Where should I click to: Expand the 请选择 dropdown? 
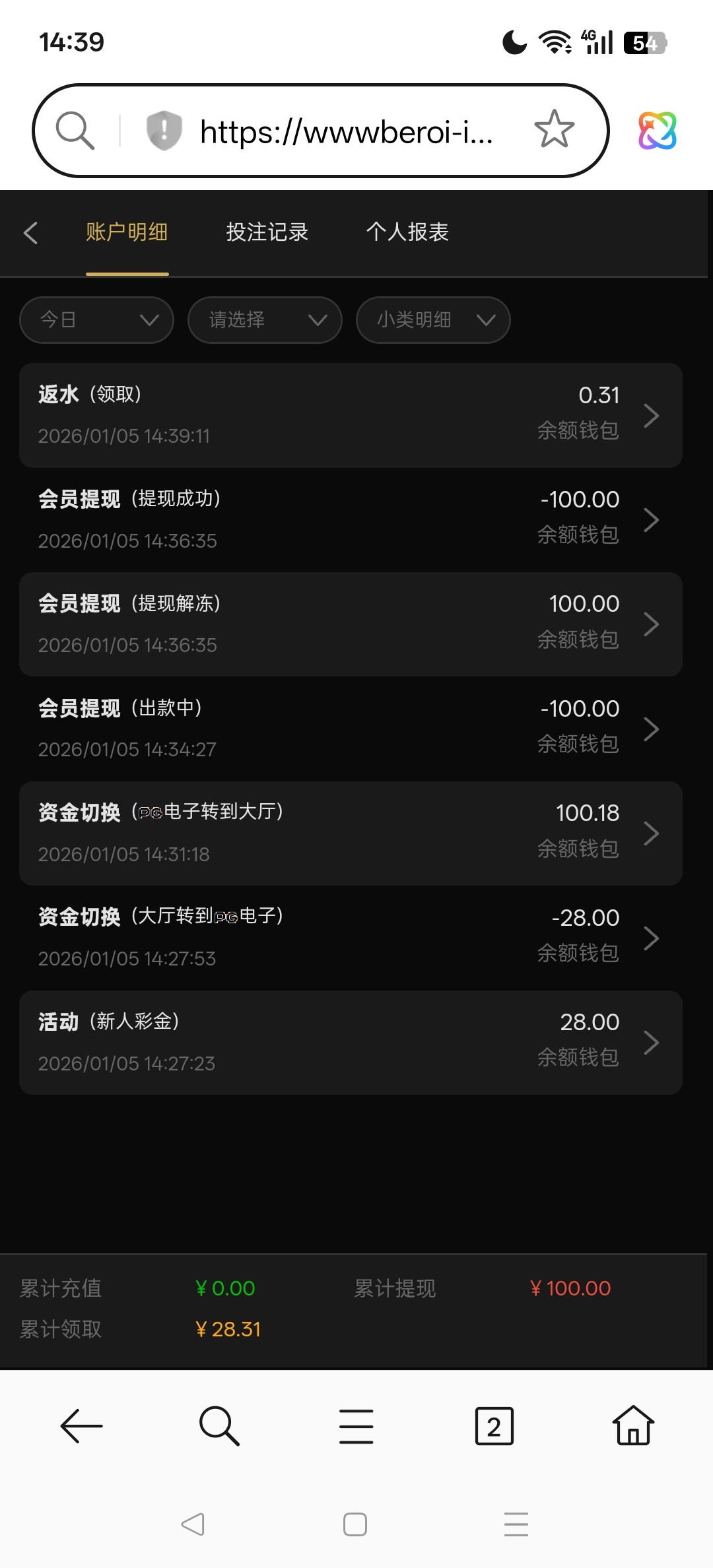tap(264, 320)
